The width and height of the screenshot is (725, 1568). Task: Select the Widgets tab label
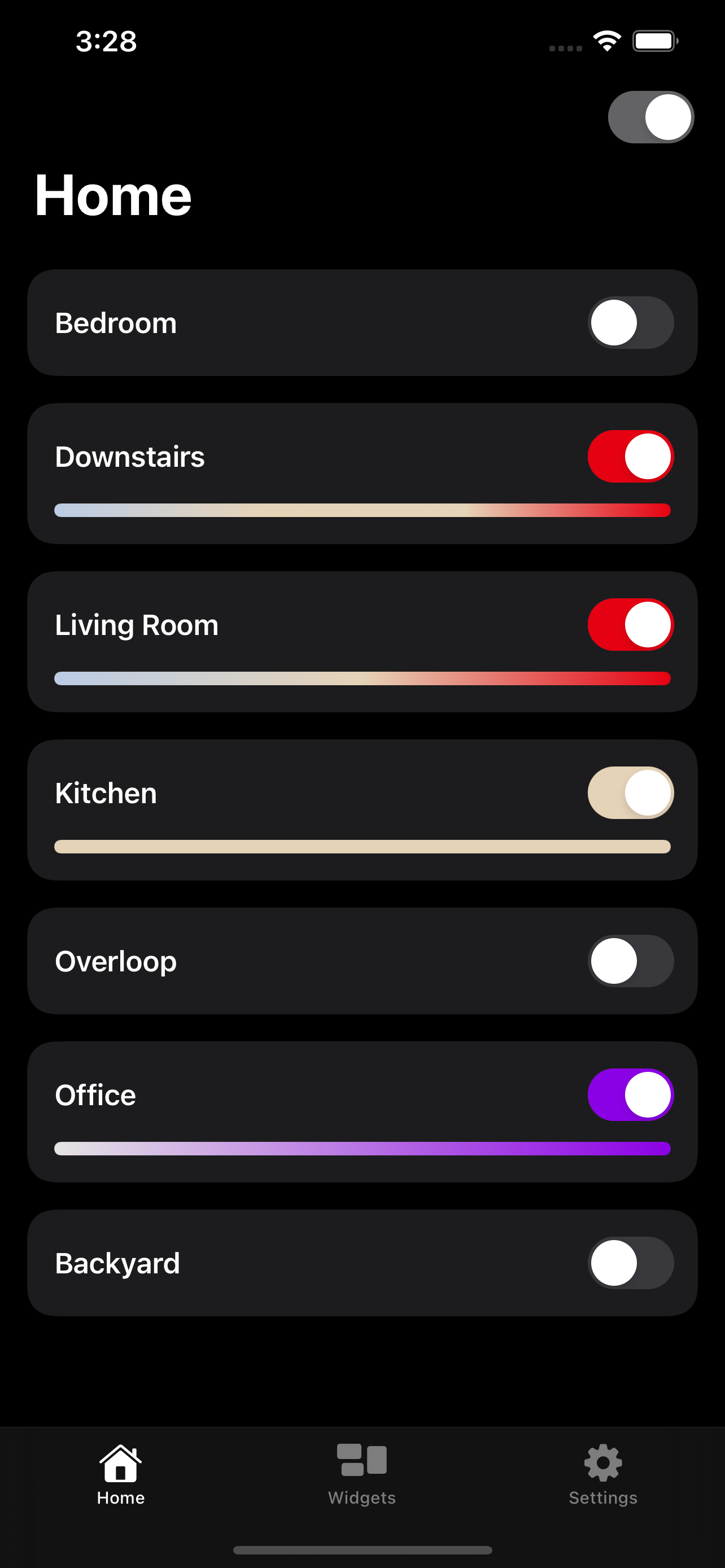click(361, 1498)
